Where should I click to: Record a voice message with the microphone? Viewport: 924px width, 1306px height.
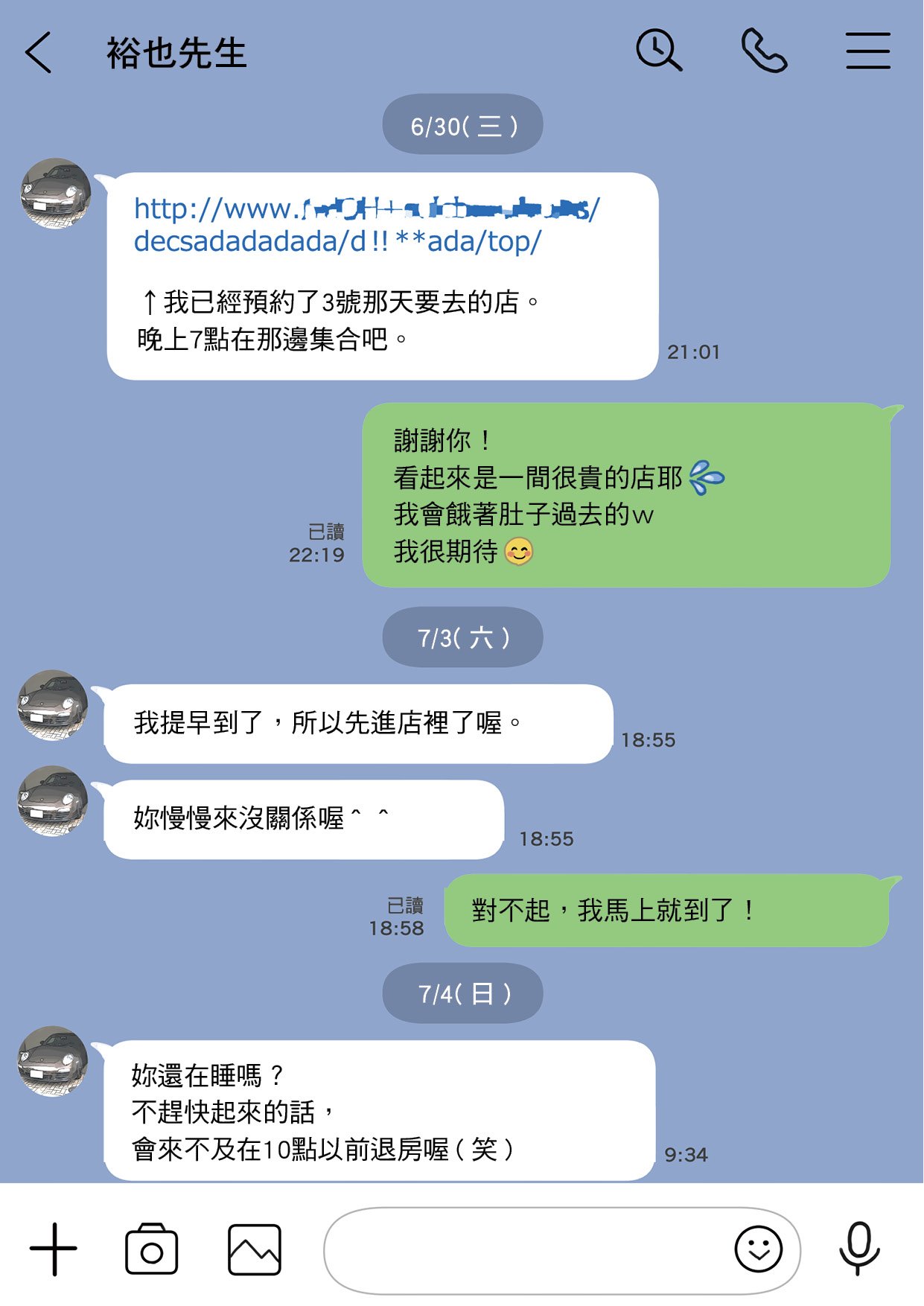pyautogui.click(x=859, y=1249)
